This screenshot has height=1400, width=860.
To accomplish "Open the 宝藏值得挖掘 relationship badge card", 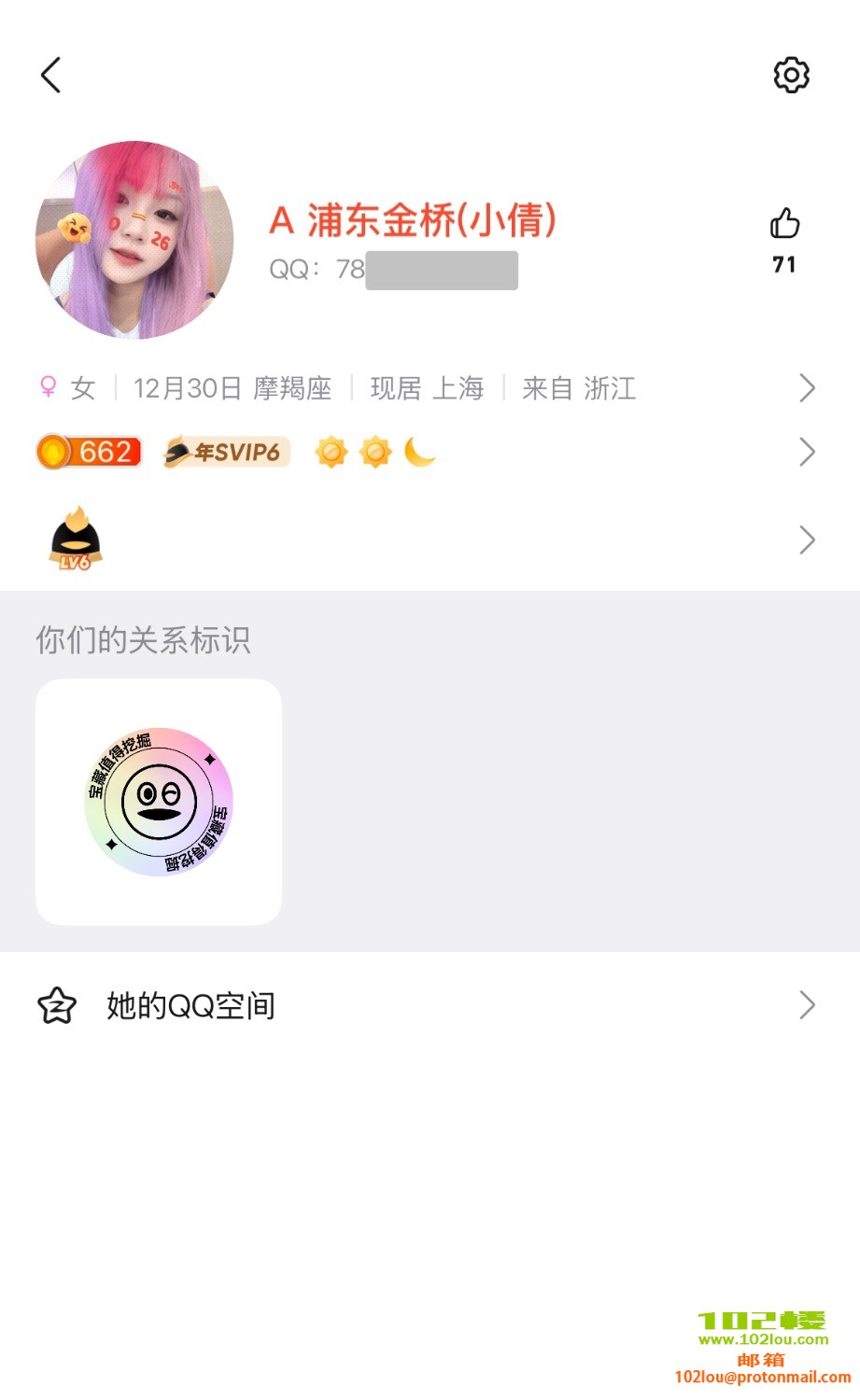I will click(159, 802).
